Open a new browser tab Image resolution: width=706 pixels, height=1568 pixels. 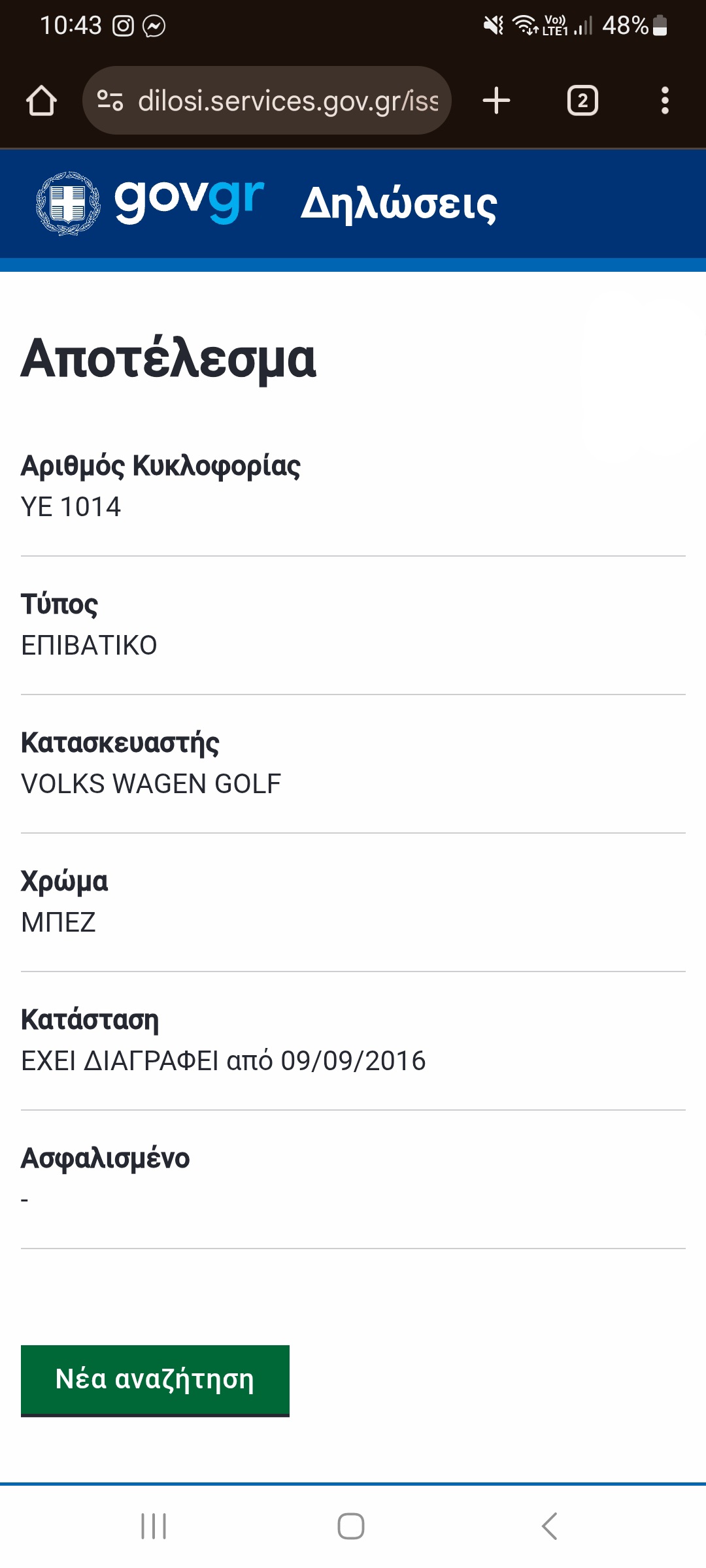click(x=496, y=101)
